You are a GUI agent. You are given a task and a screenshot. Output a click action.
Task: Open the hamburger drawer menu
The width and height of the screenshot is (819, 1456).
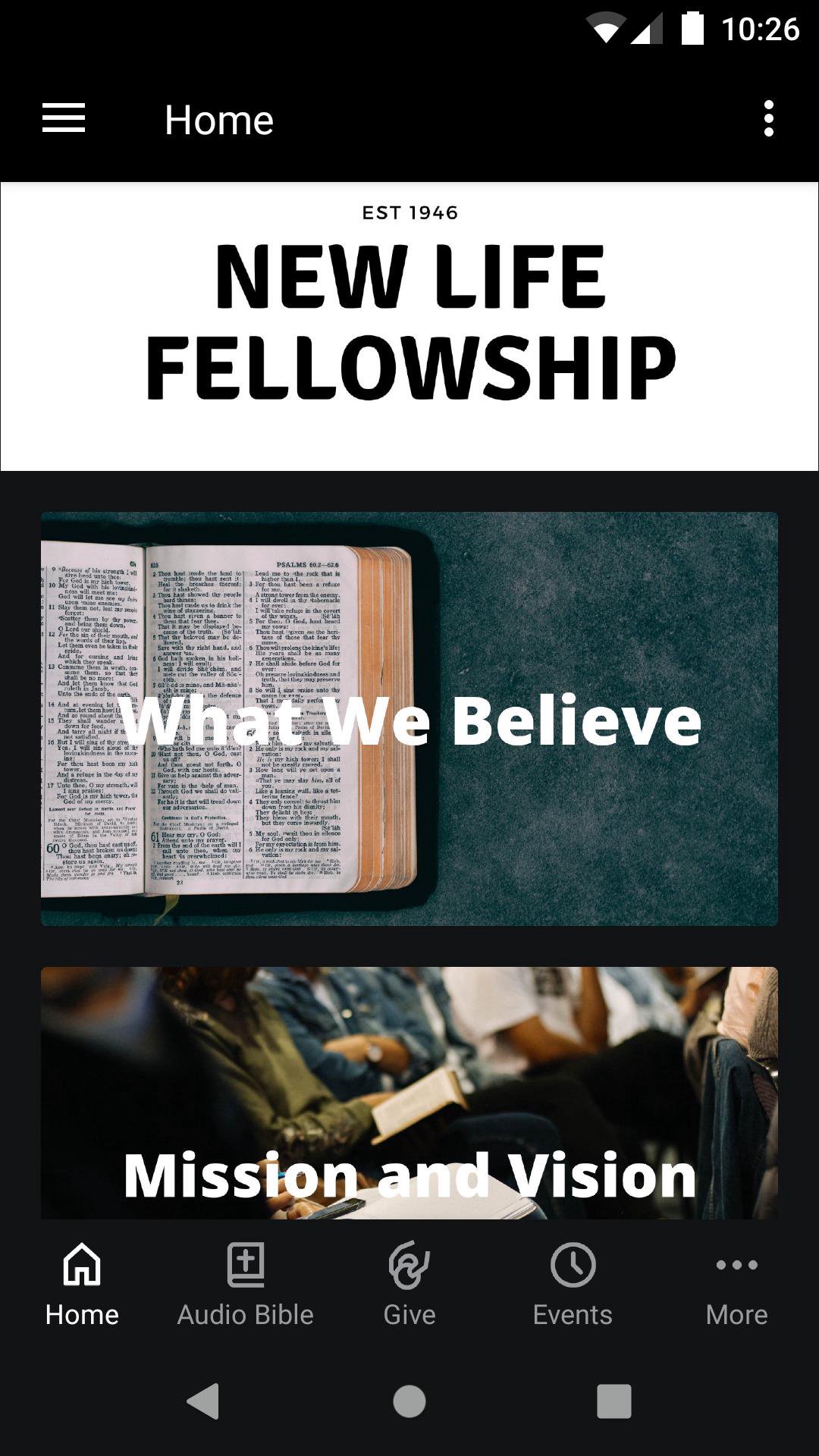pos(64,119)
